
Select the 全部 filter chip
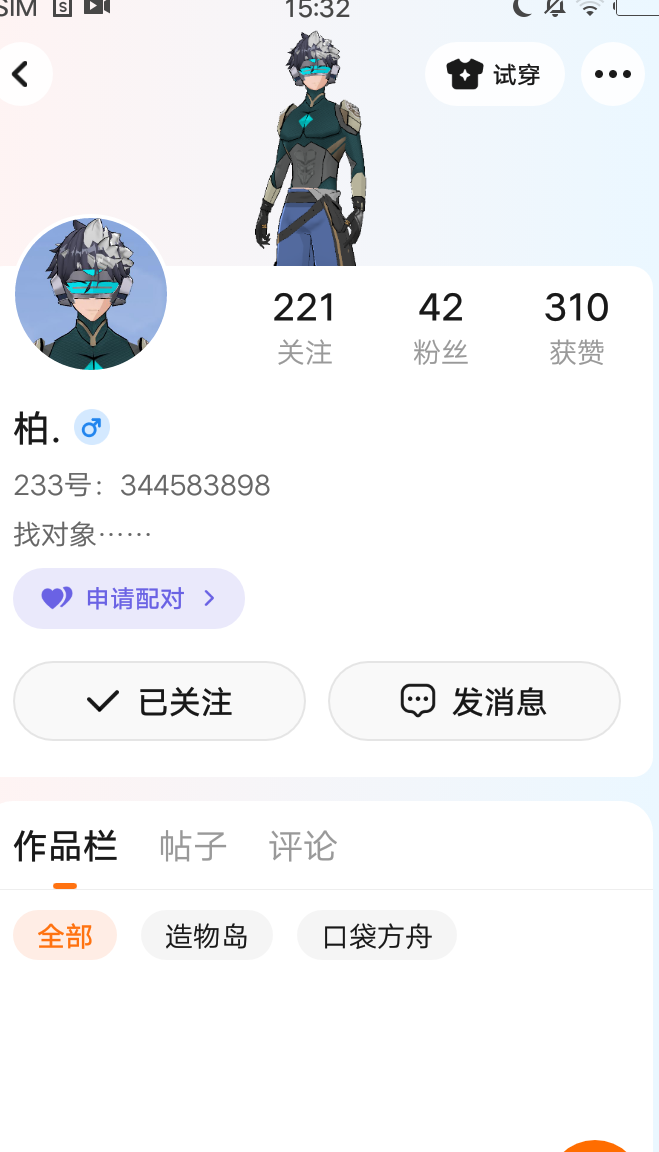point(65,936)
